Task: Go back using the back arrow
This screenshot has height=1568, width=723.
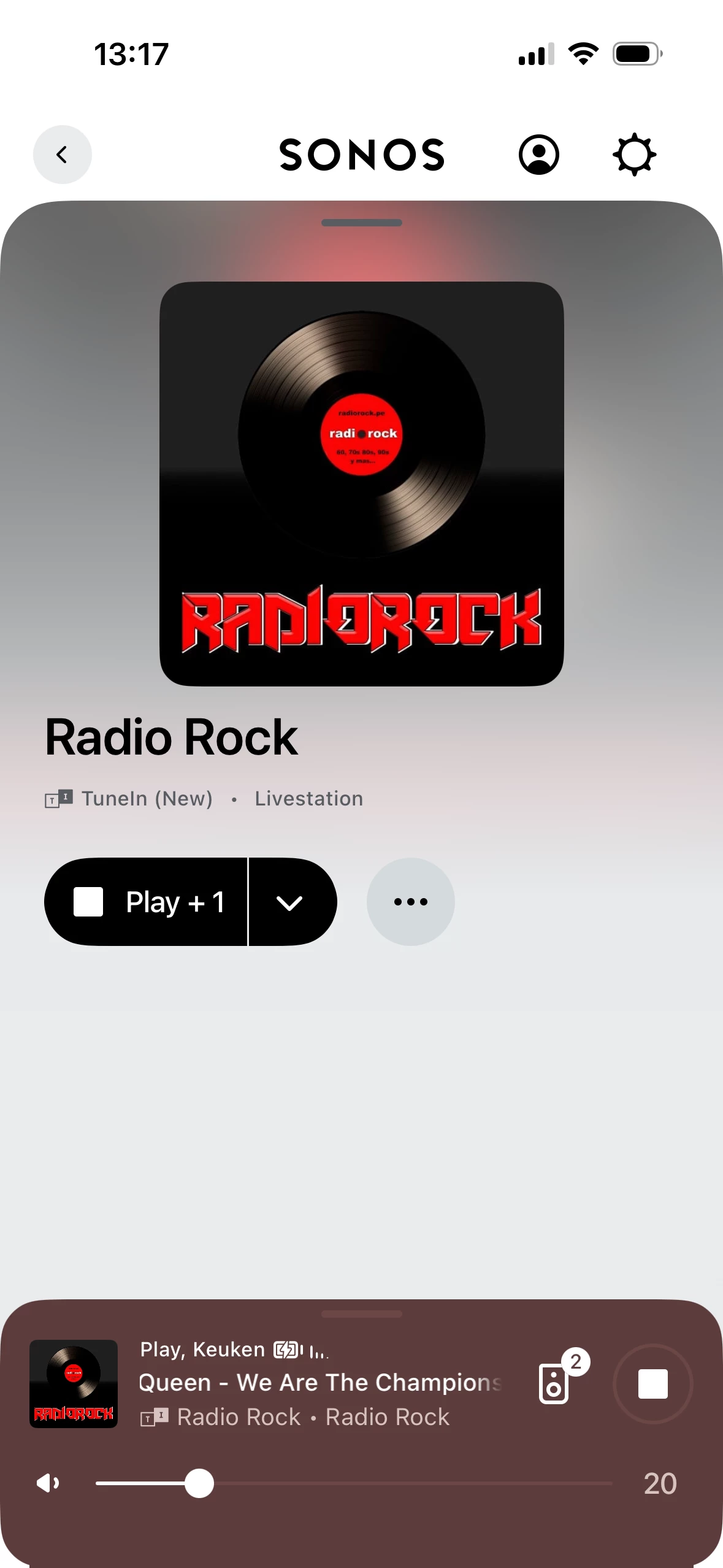Action: [62, 155]
